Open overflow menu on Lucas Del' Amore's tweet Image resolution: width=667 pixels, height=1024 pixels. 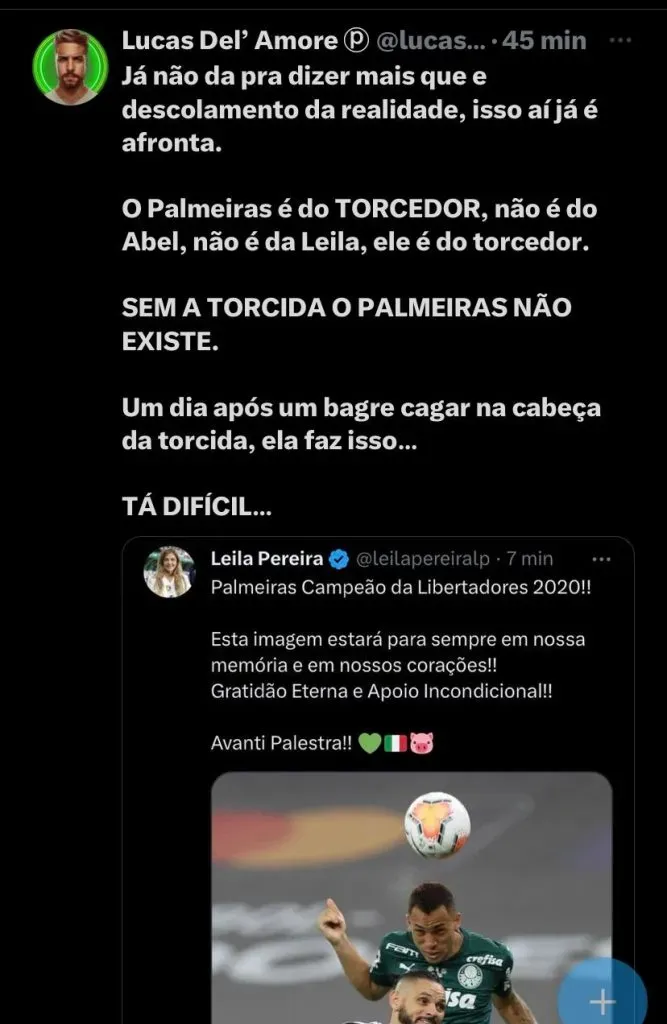(620, 41)
